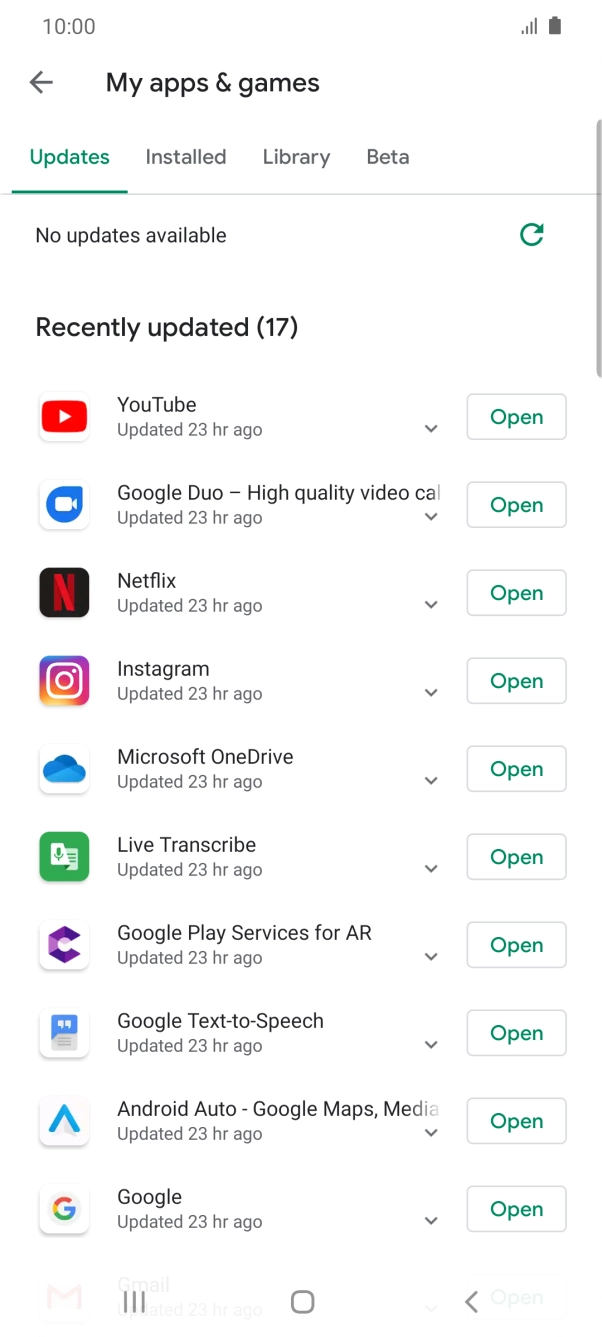Select the Updates tab

tap(70, 157)
